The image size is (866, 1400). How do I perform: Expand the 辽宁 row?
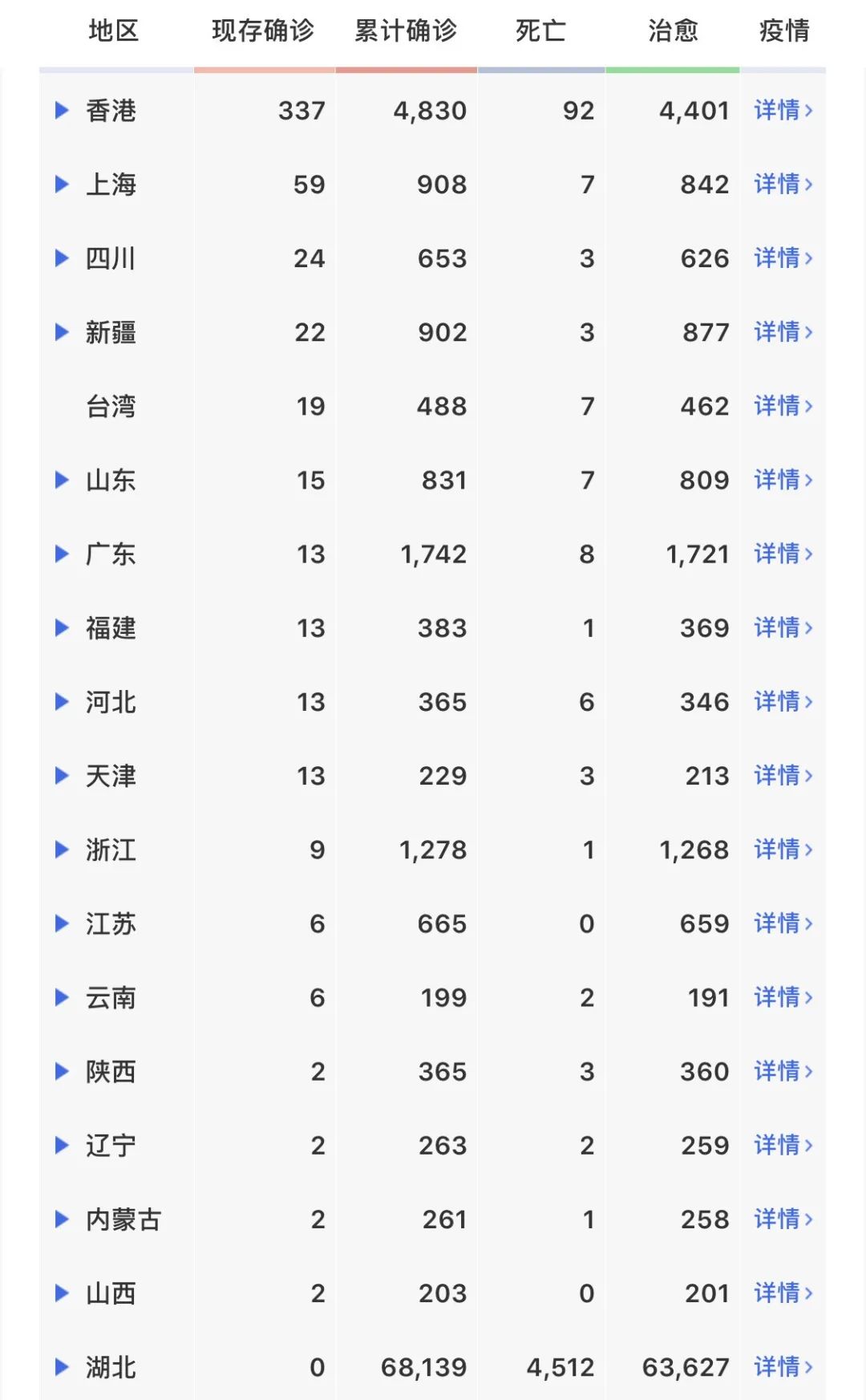point(62,1145)
